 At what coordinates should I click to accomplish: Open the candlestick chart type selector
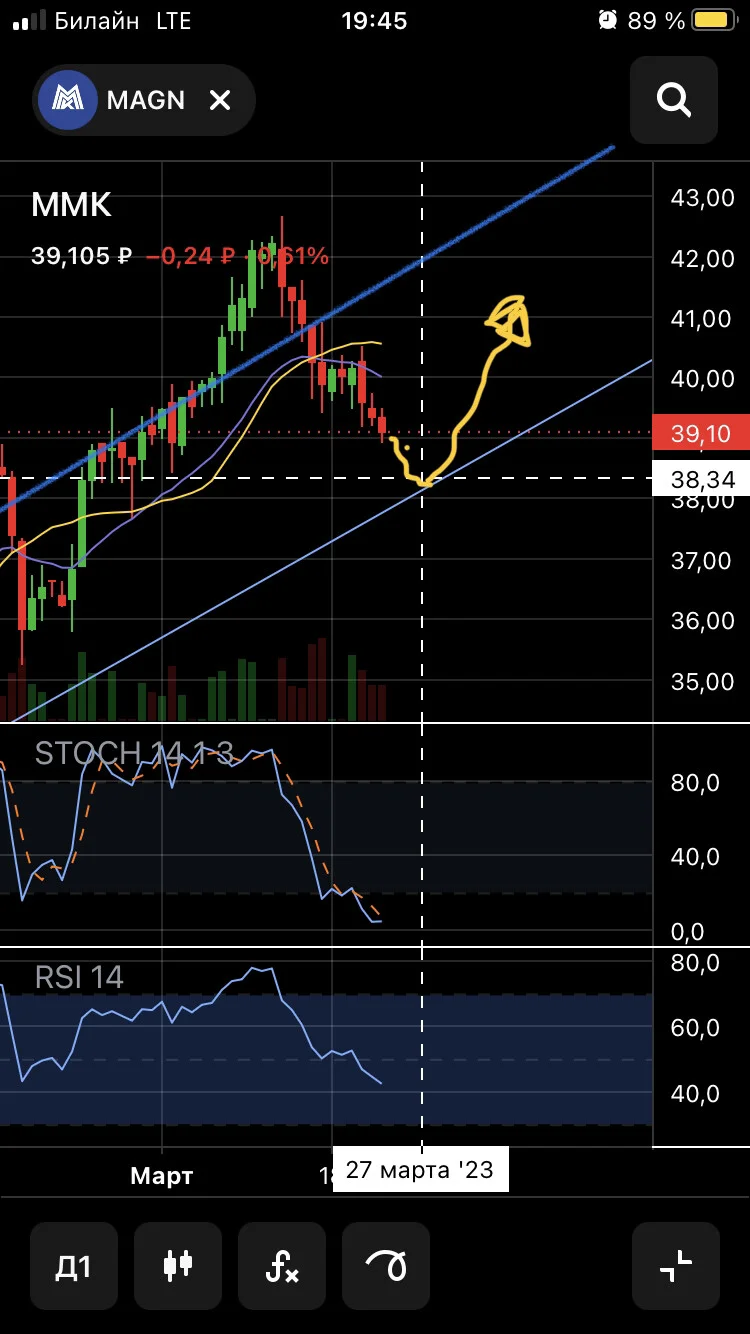click(x=178, y=1266)
